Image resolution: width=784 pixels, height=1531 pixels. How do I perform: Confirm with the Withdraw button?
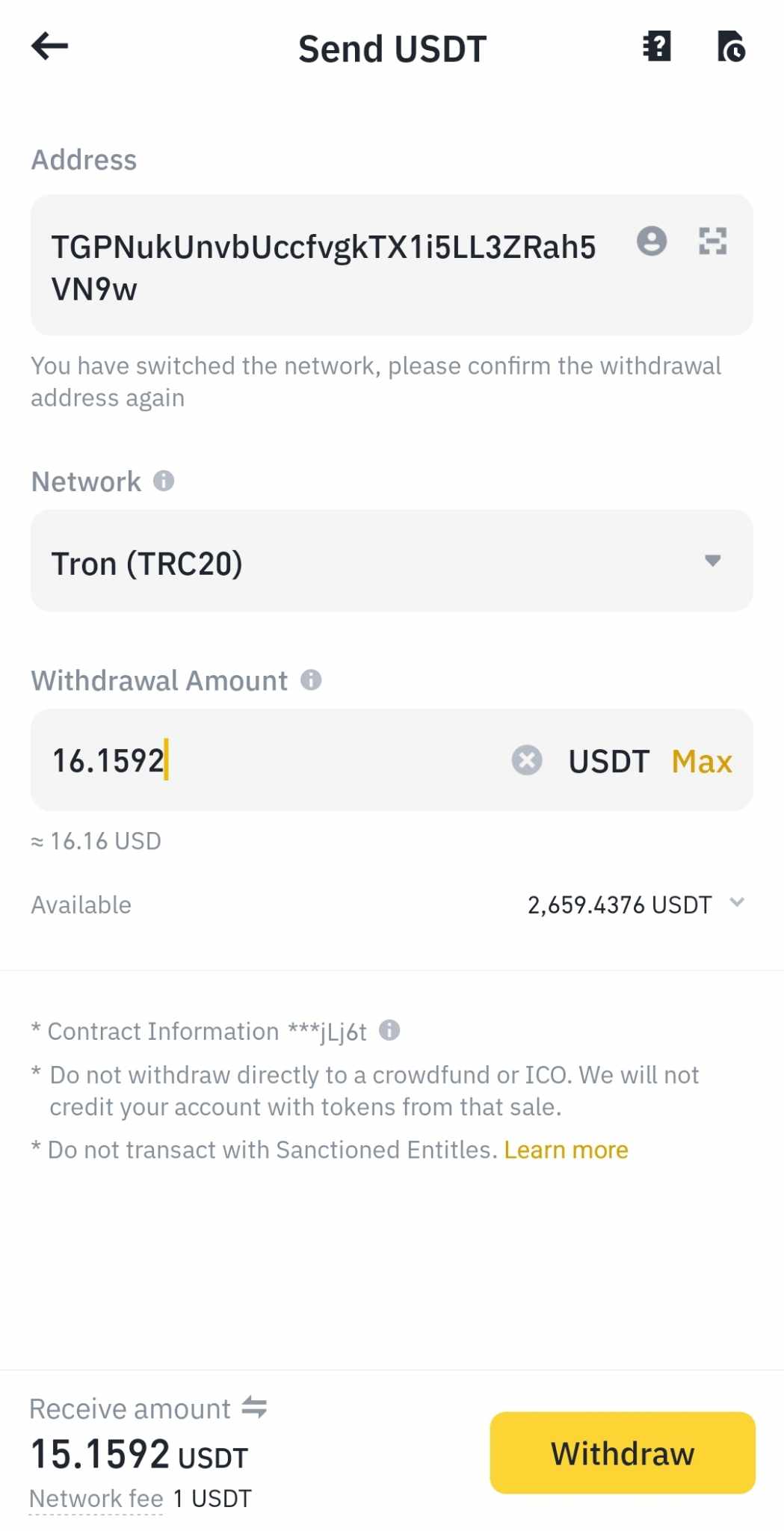(x=623, y=1453)
